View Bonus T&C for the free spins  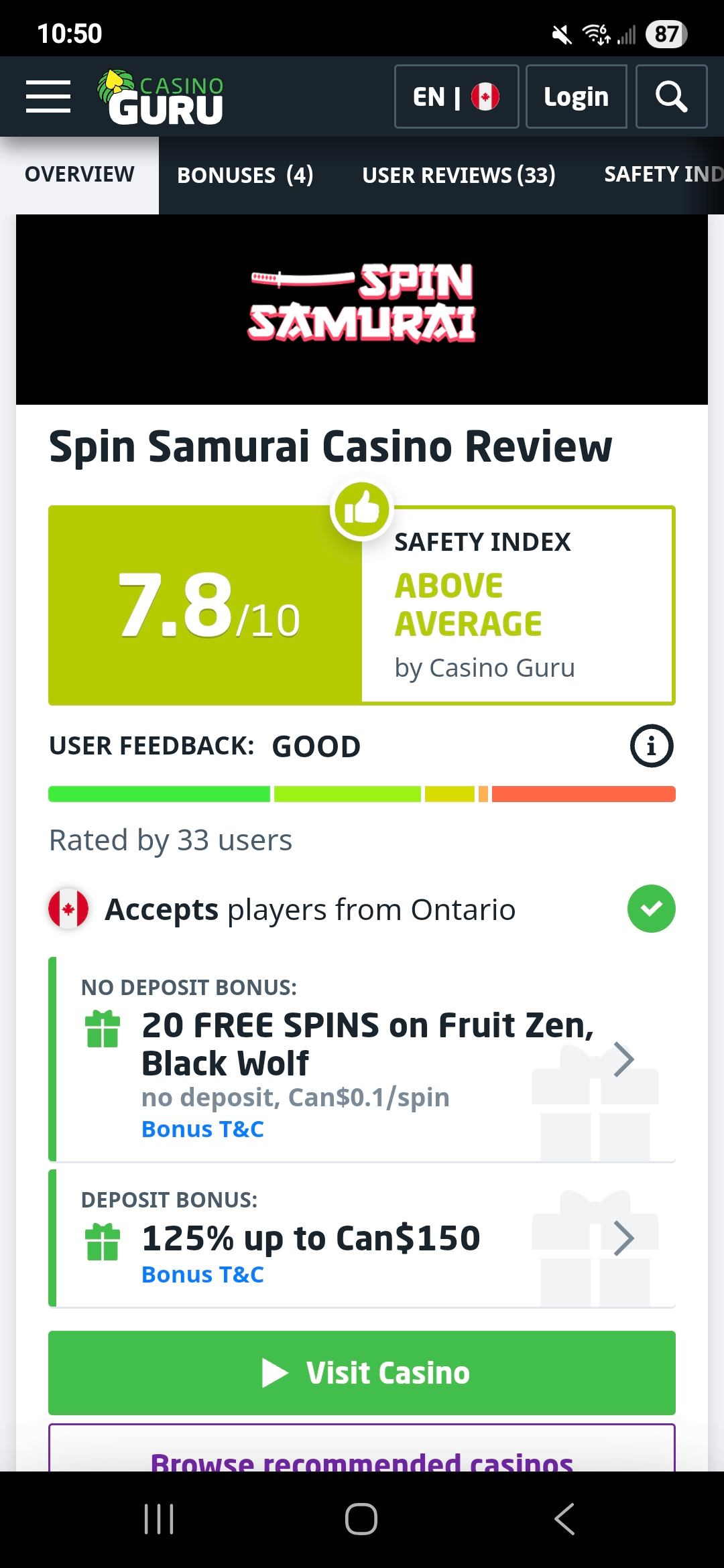(202, 1129)
